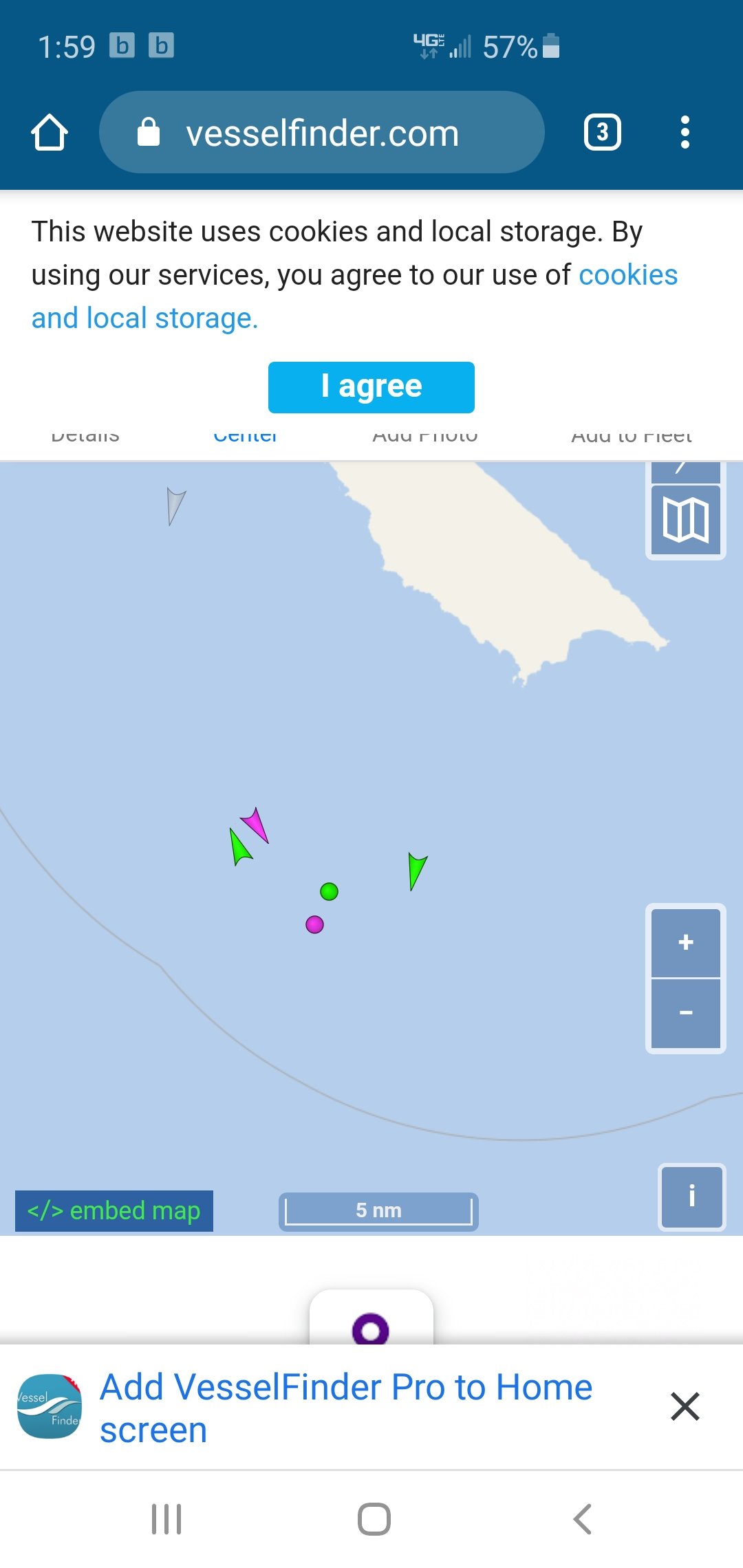Select the magenta vessel arrow on map
This screenshot has height=1568, width=743.
(x=255, y=825)
